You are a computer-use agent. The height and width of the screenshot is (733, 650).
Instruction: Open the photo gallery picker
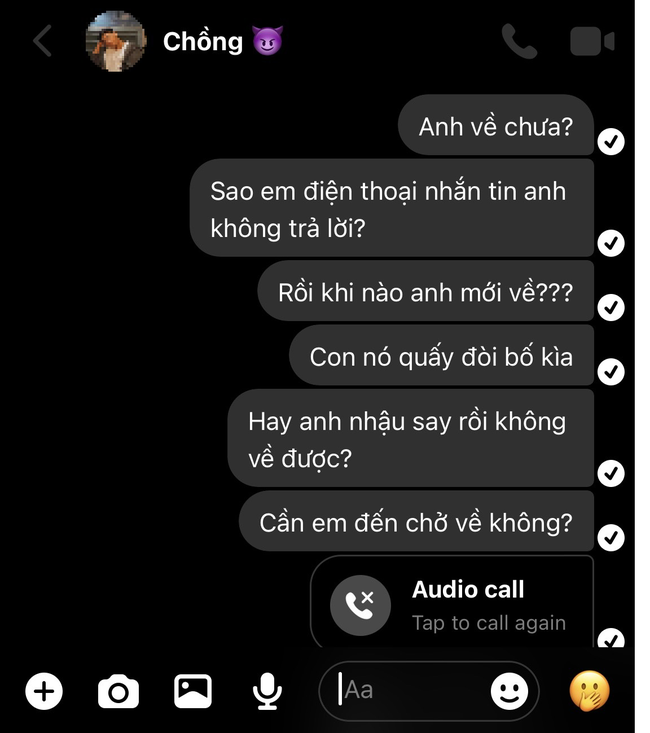[x=193, y=690]
